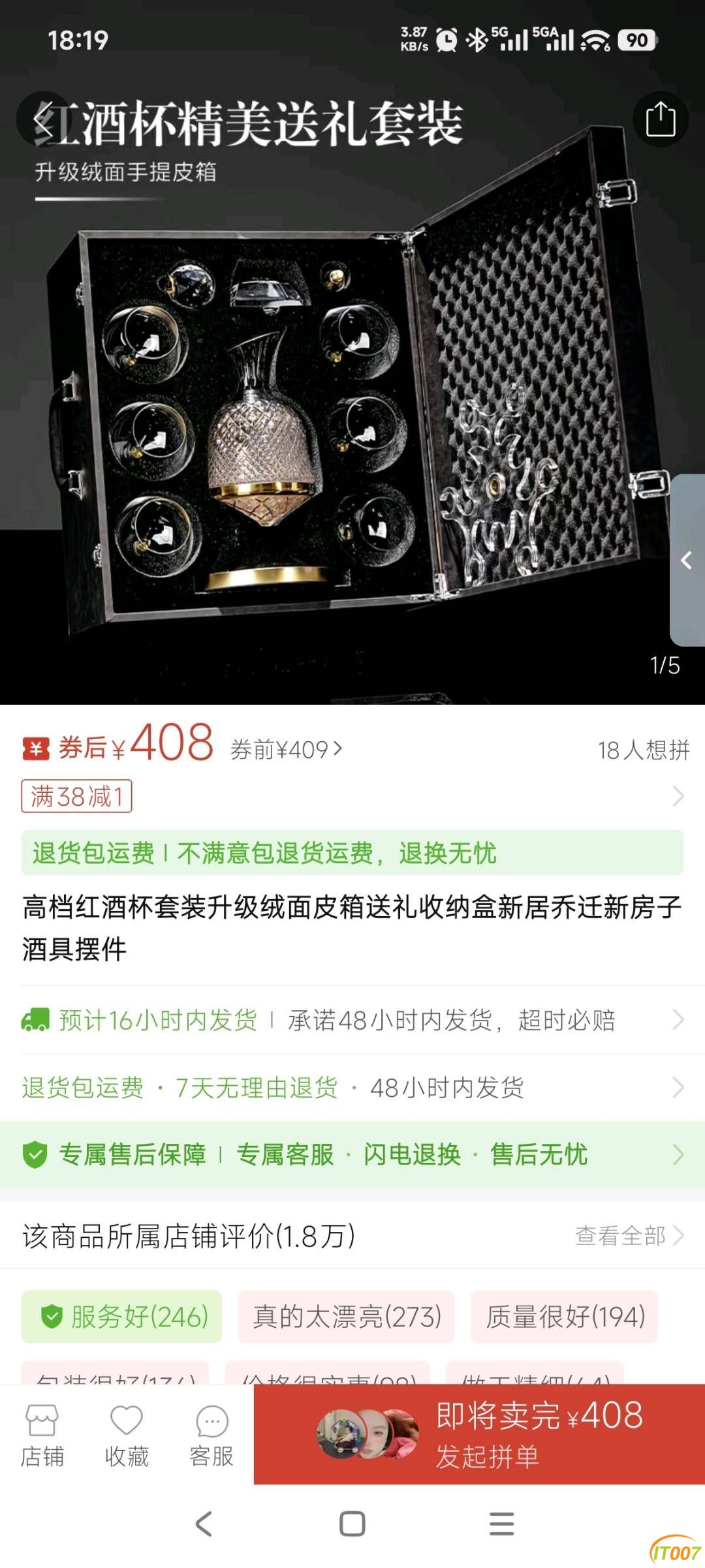This screenshot has height=1568, width=705.
Task: Open system recent apps menu
Action: (501, 1524)
